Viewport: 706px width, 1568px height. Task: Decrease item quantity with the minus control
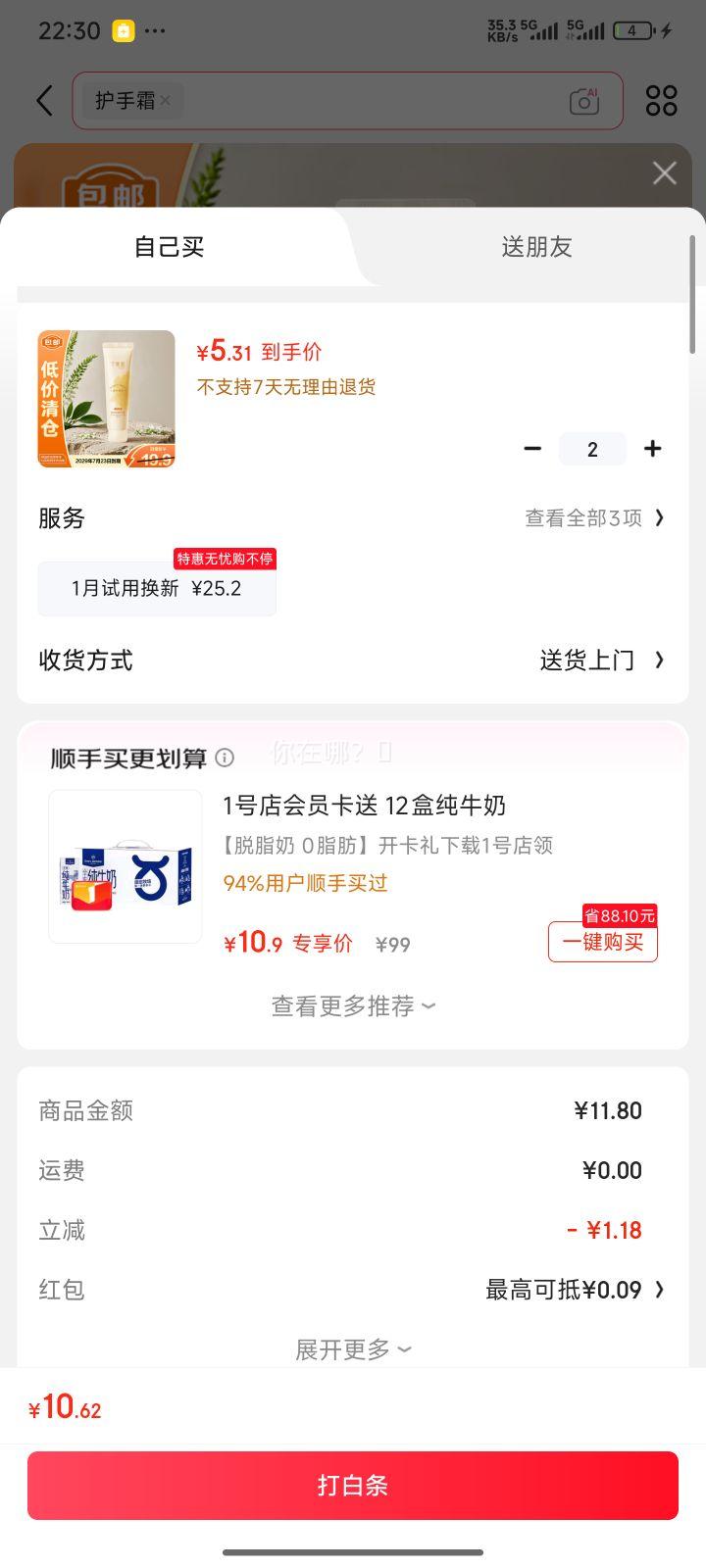pos(532,448)
